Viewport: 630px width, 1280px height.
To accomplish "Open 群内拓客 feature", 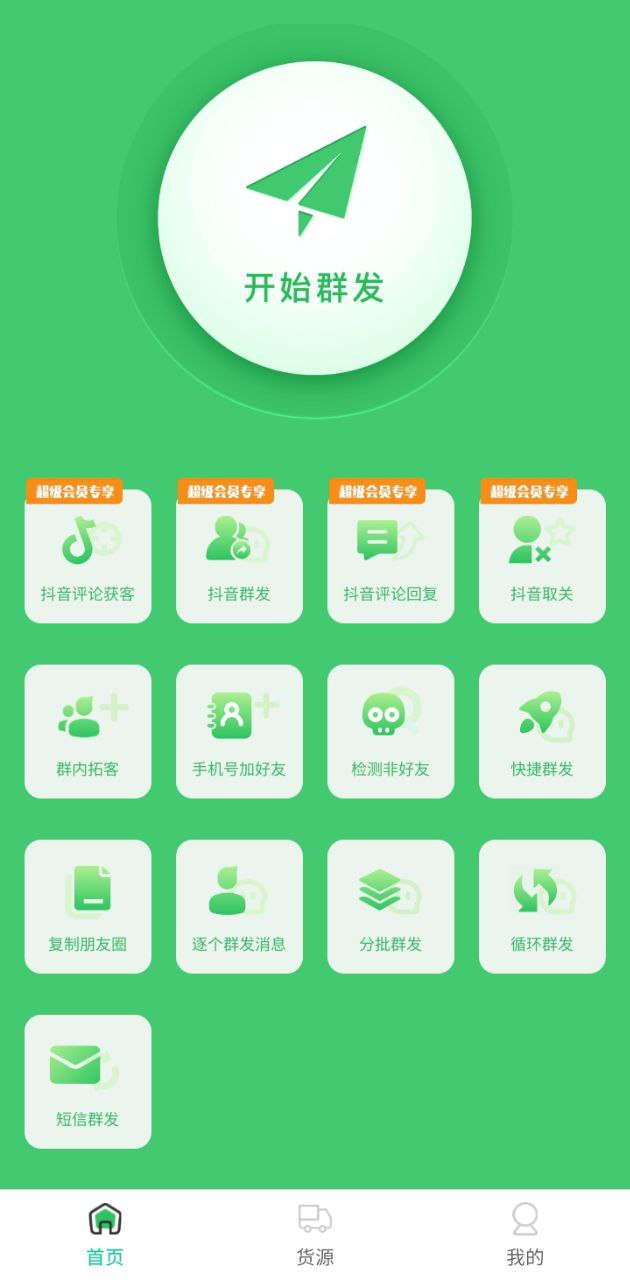I will coord(88,731).
